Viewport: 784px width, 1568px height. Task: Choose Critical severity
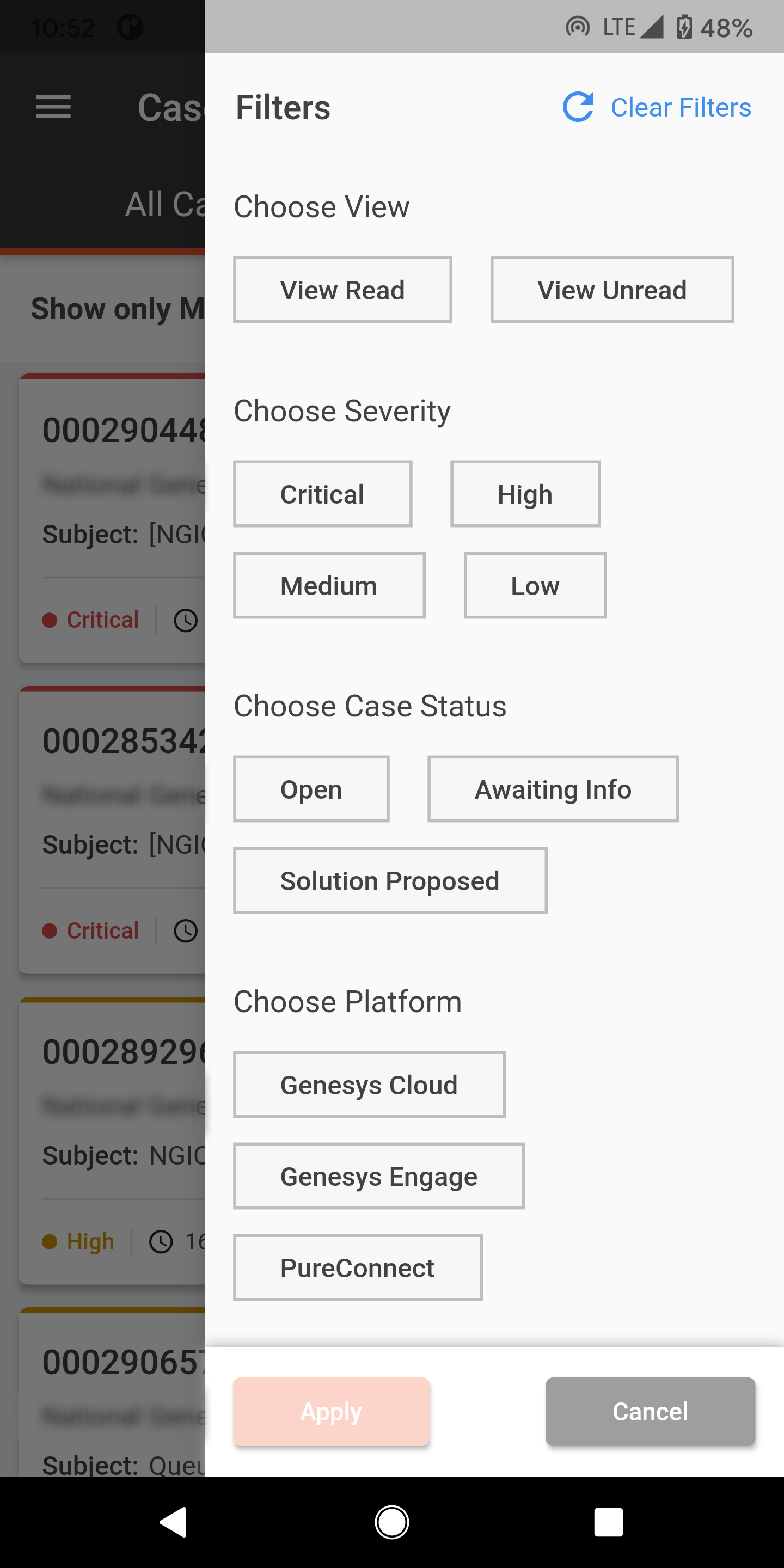tap(323, 494)
